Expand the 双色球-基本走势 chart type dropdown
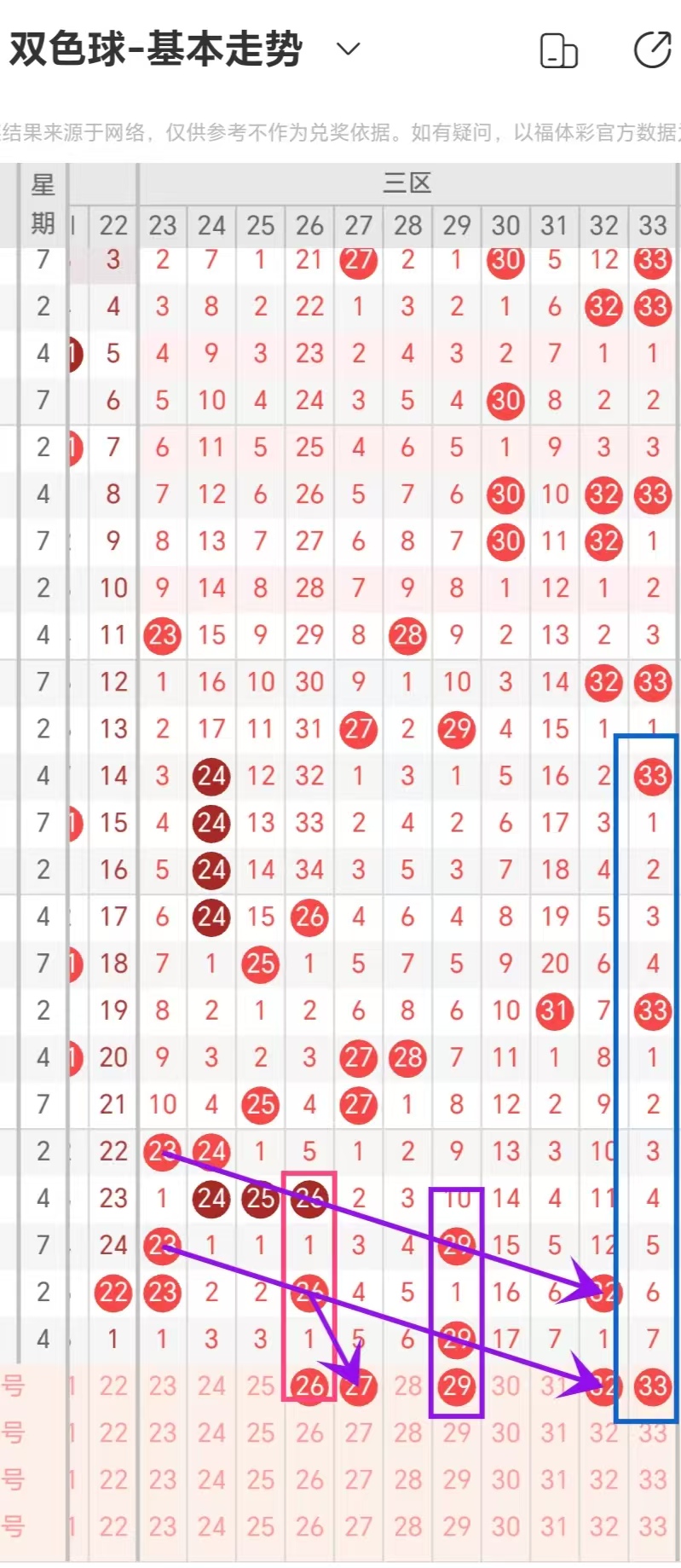 [x=348, y=49]
